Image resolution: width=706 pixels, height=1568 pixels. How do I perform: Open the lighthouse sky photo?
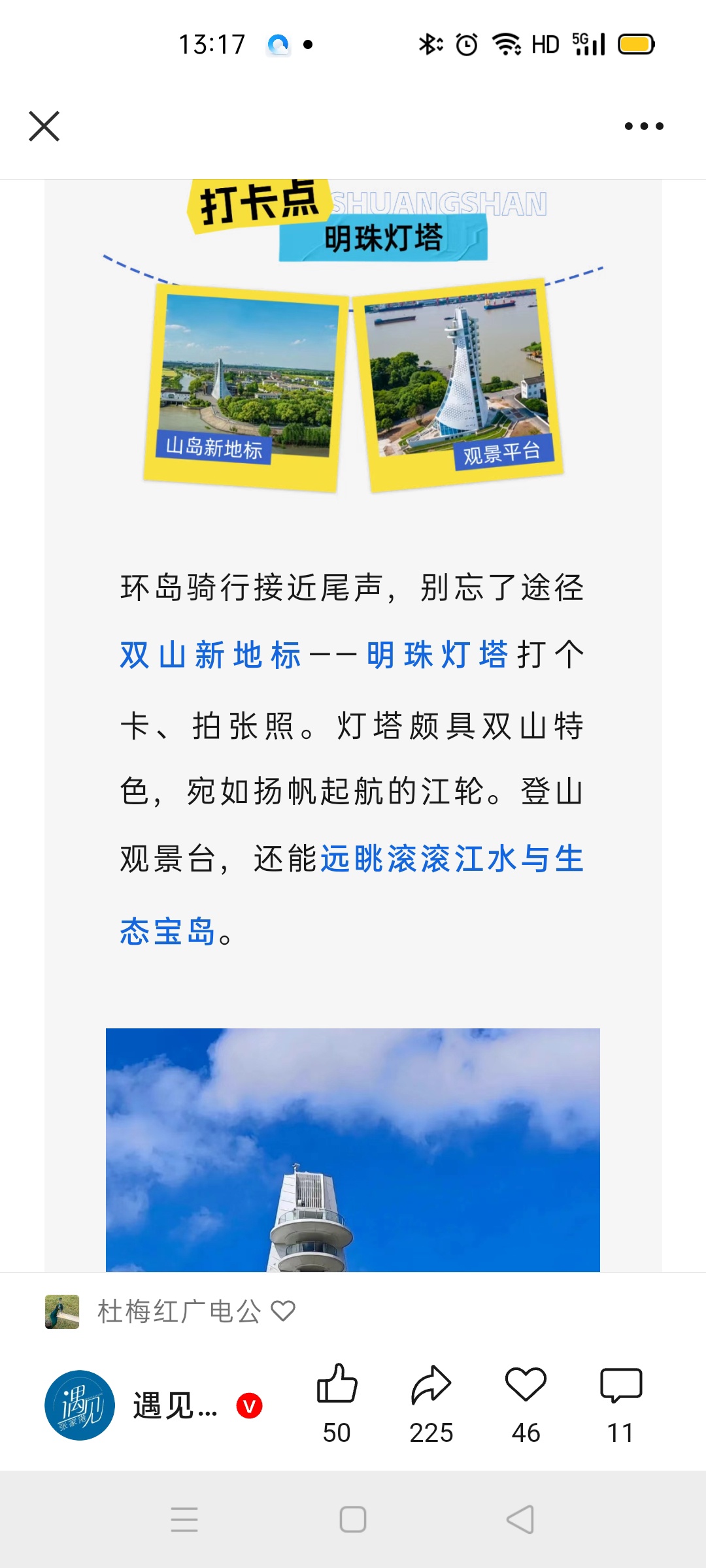click(x=353, y=1150)
